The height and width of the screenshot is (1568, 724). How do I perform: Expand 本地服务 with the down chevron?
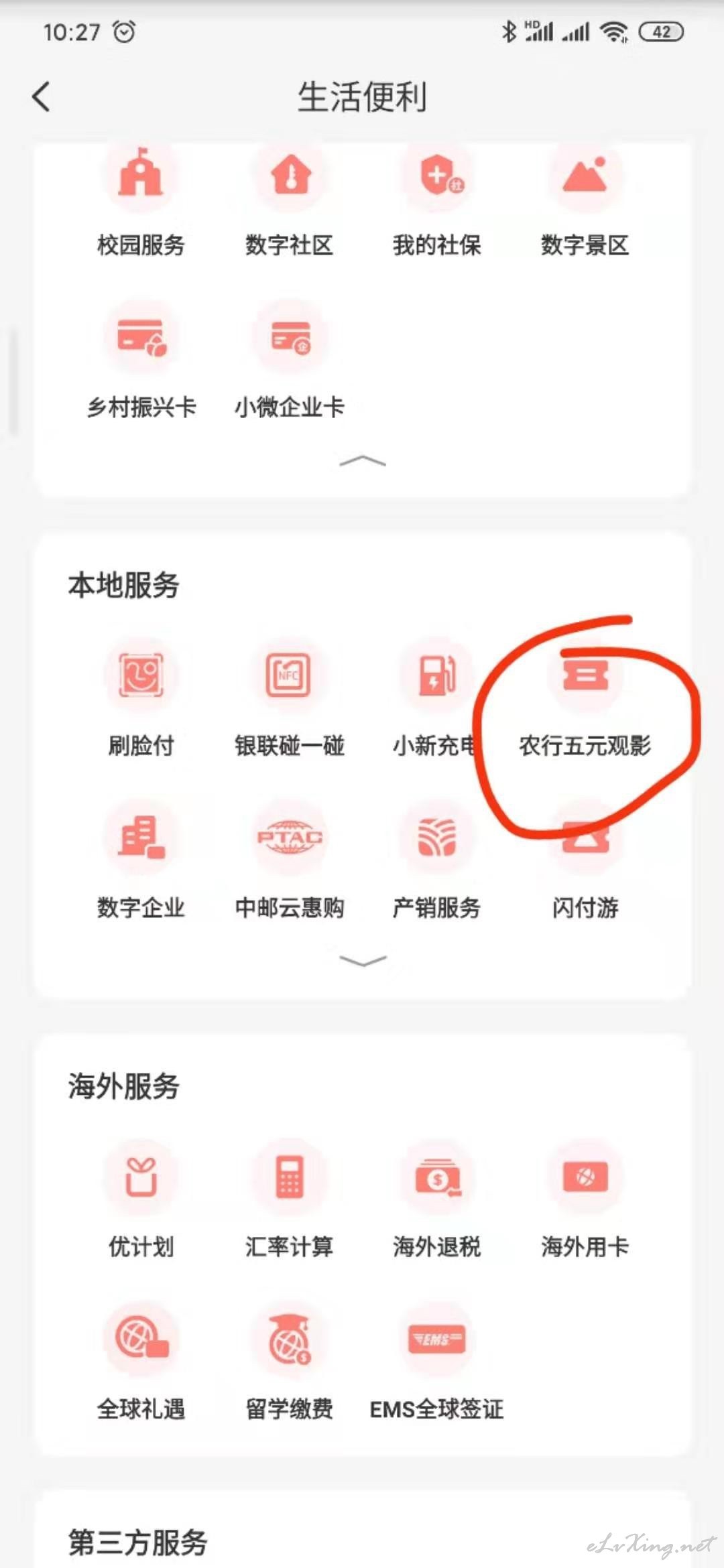363,961
